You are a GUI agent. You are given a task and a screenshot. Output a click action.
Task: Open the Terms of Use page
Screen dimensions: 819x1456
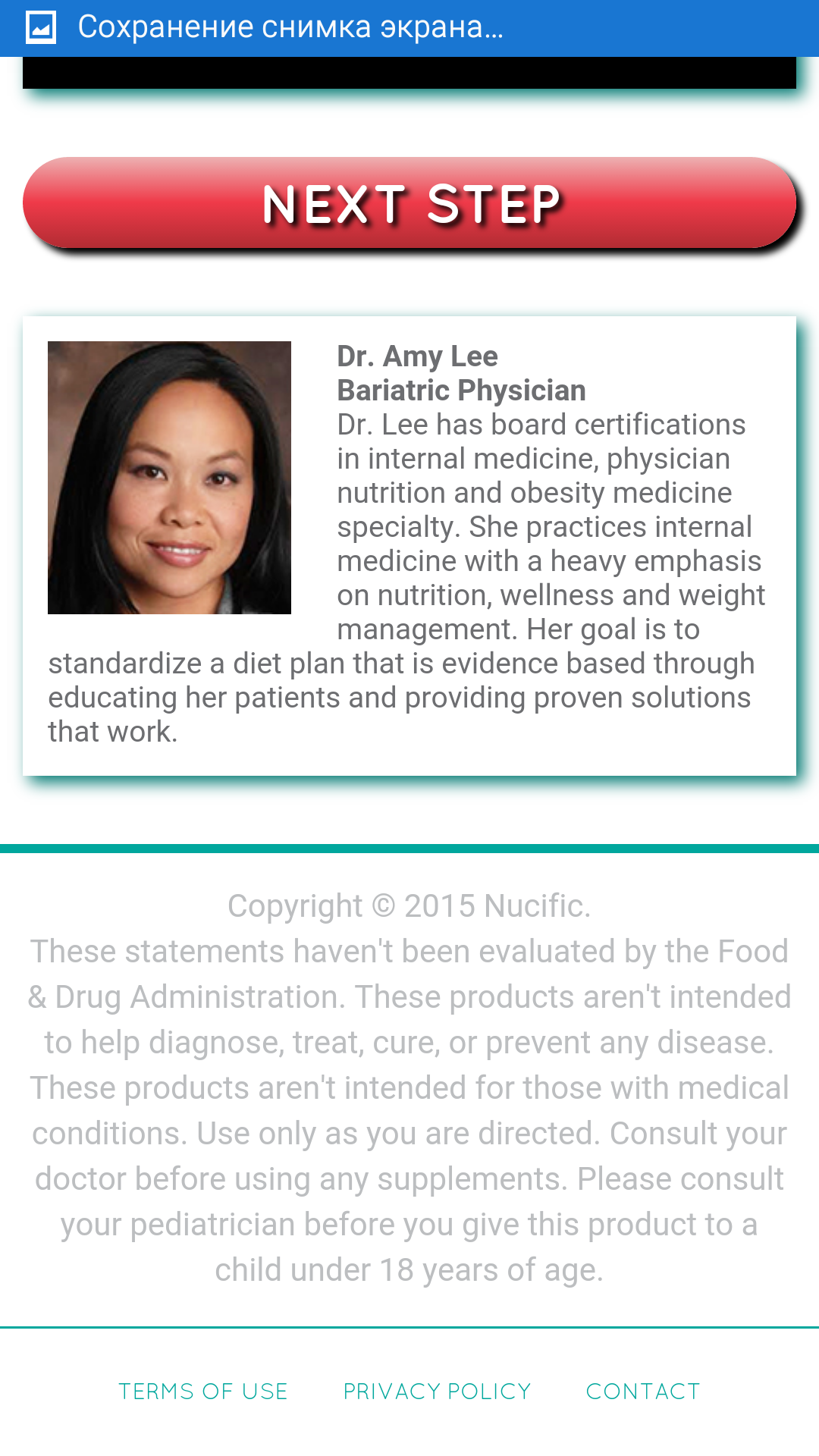(203, 1392)
